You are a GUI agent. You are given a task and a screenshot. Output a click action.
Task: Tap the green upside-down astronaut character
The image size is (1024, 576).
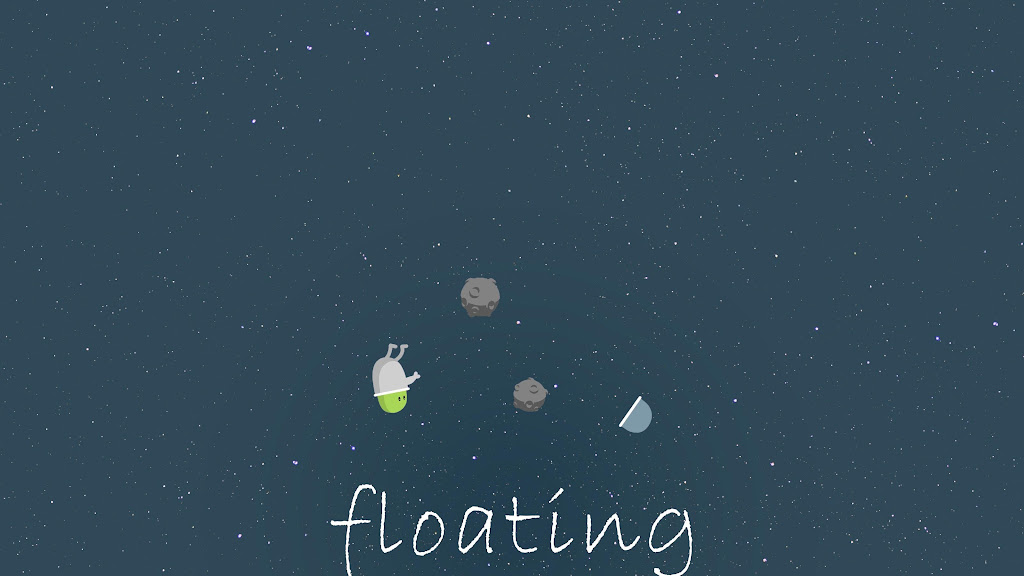392,384
